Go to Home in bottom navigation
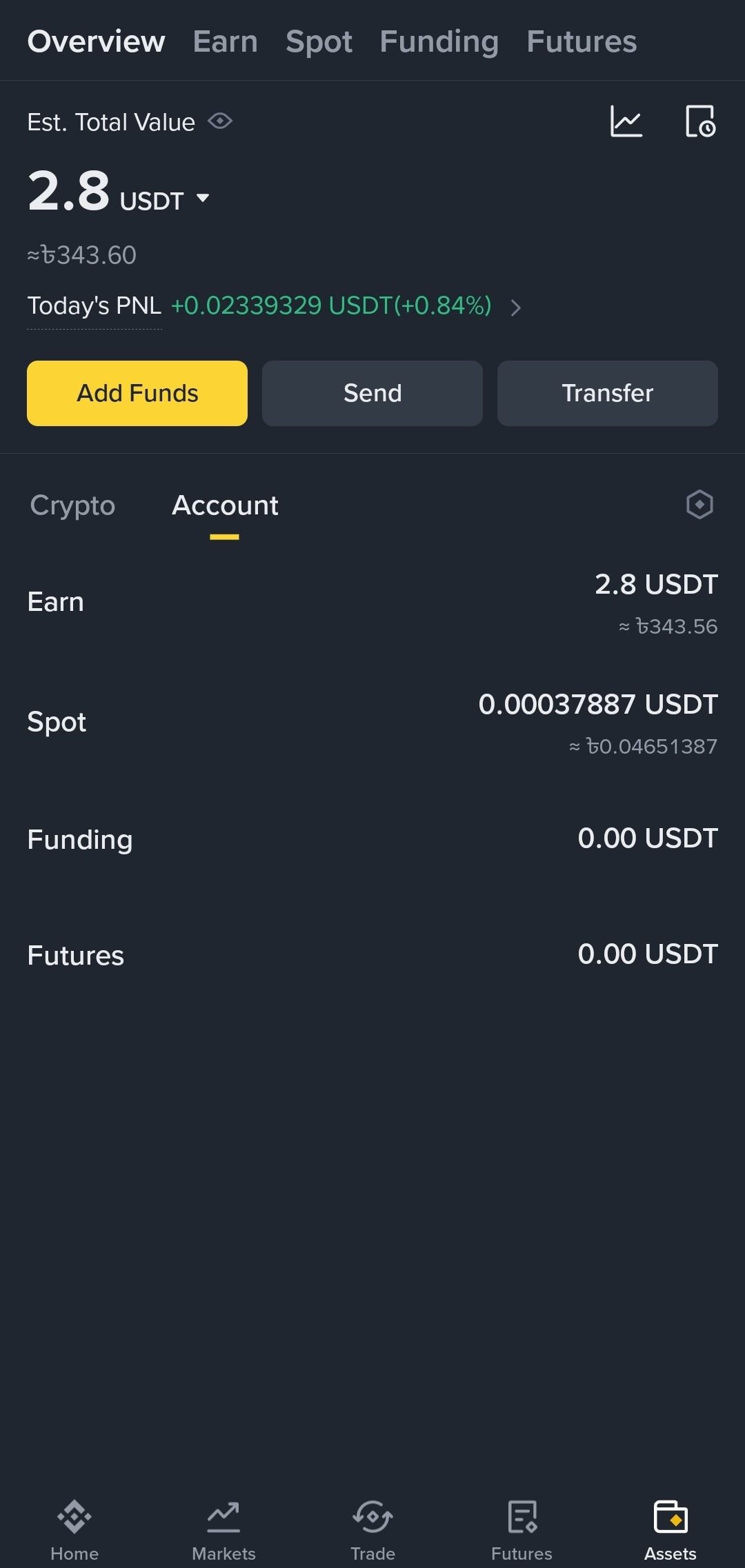Viewport: 745px width, 1568px height. 74,1529
